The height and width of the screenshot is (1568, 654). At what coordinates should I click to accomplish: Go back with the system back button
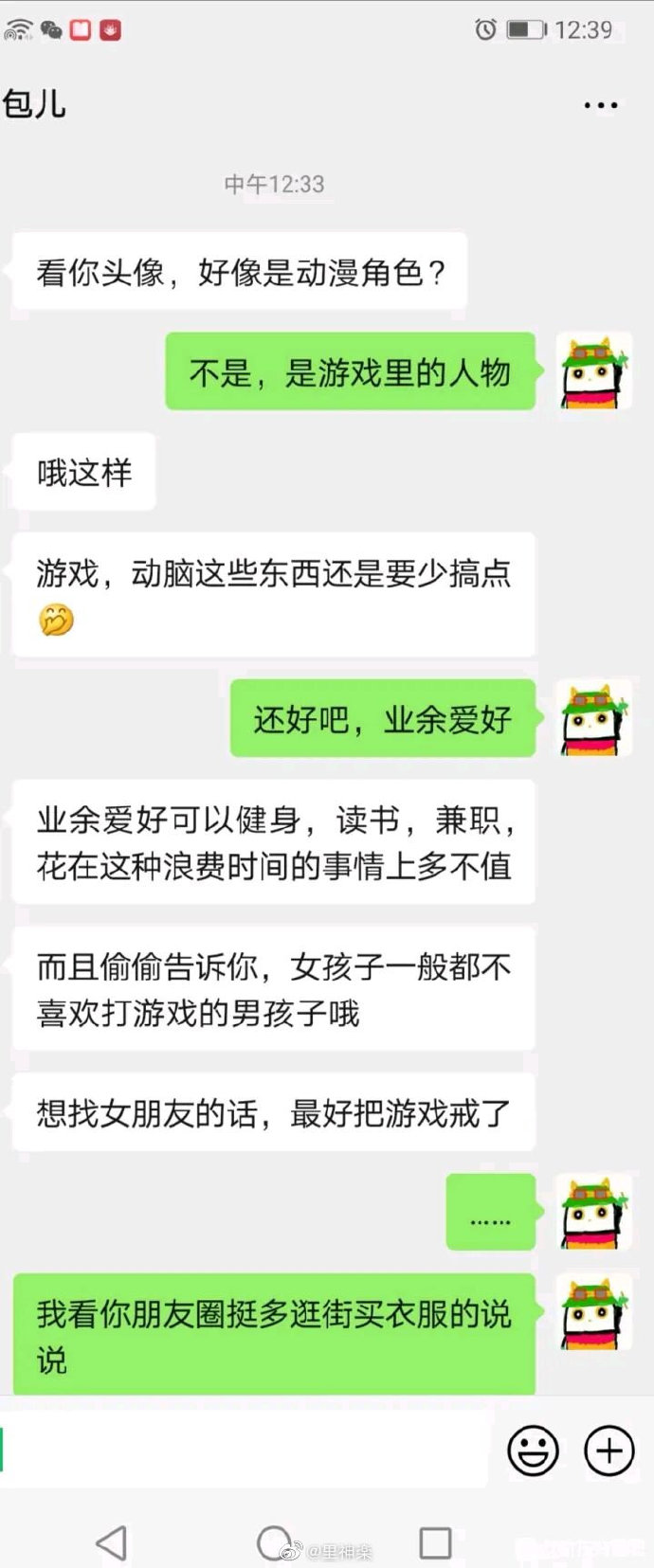[x=112, y=1541]
